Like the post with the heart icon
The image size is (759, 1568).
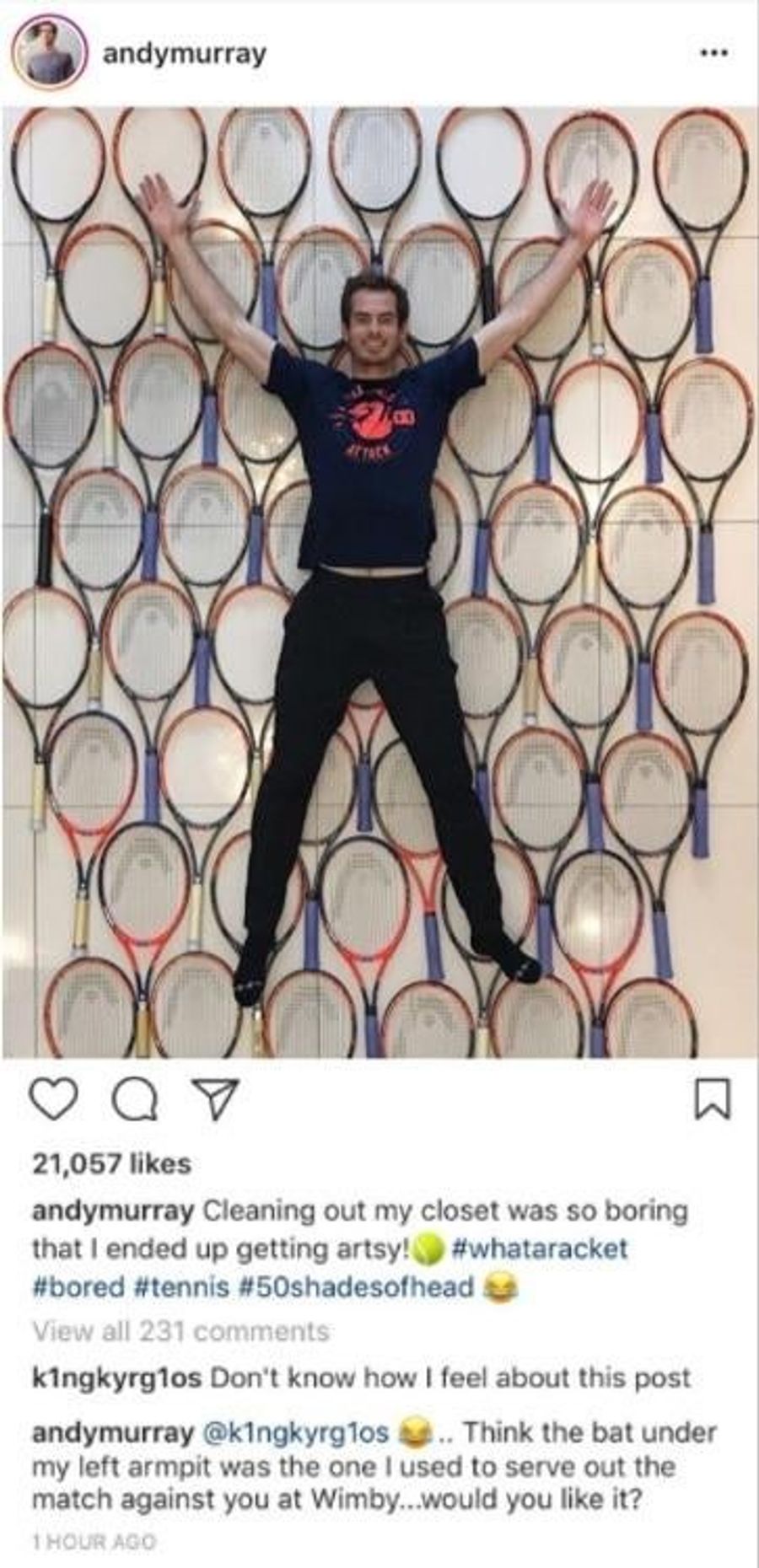click(x=55, y=1099)
